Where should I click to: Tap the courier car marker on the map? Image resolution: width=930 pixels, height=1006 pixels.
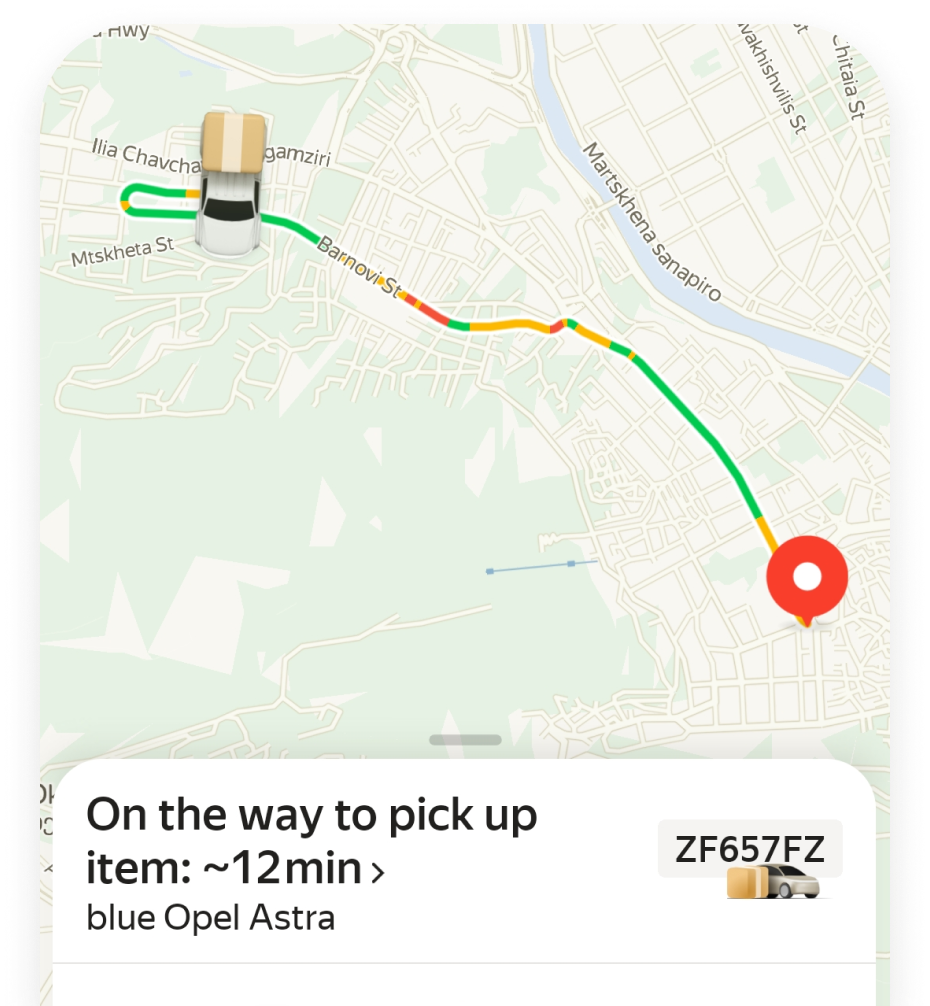coord(230,190)
